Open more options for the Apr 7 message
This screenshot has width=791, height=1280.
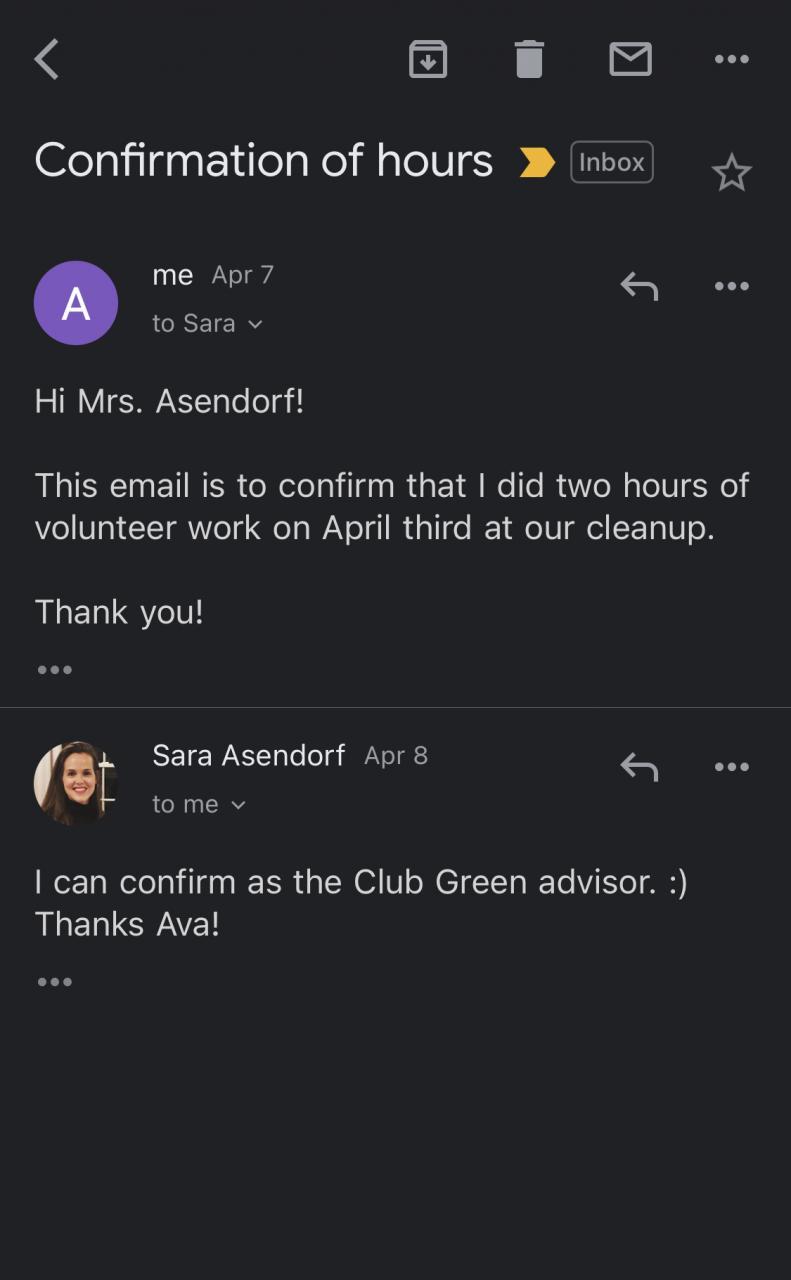[731, 287]
